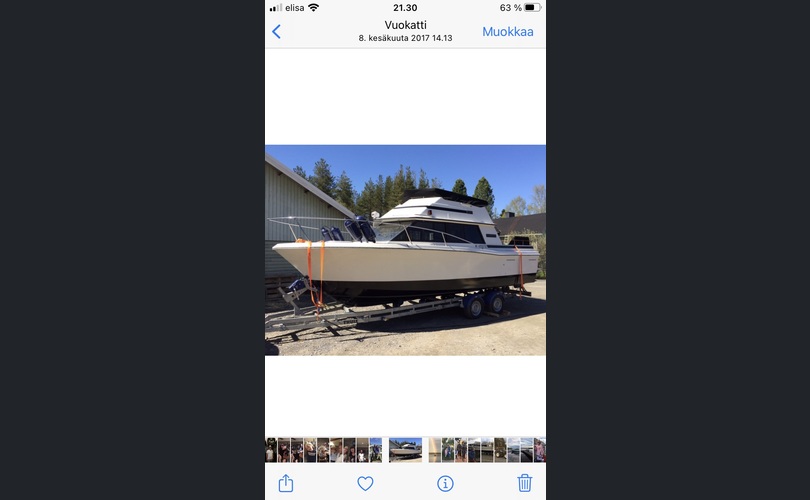This screenshot has width=810, height=500.
Task: Show photo info details
Action: click(445, 483)
